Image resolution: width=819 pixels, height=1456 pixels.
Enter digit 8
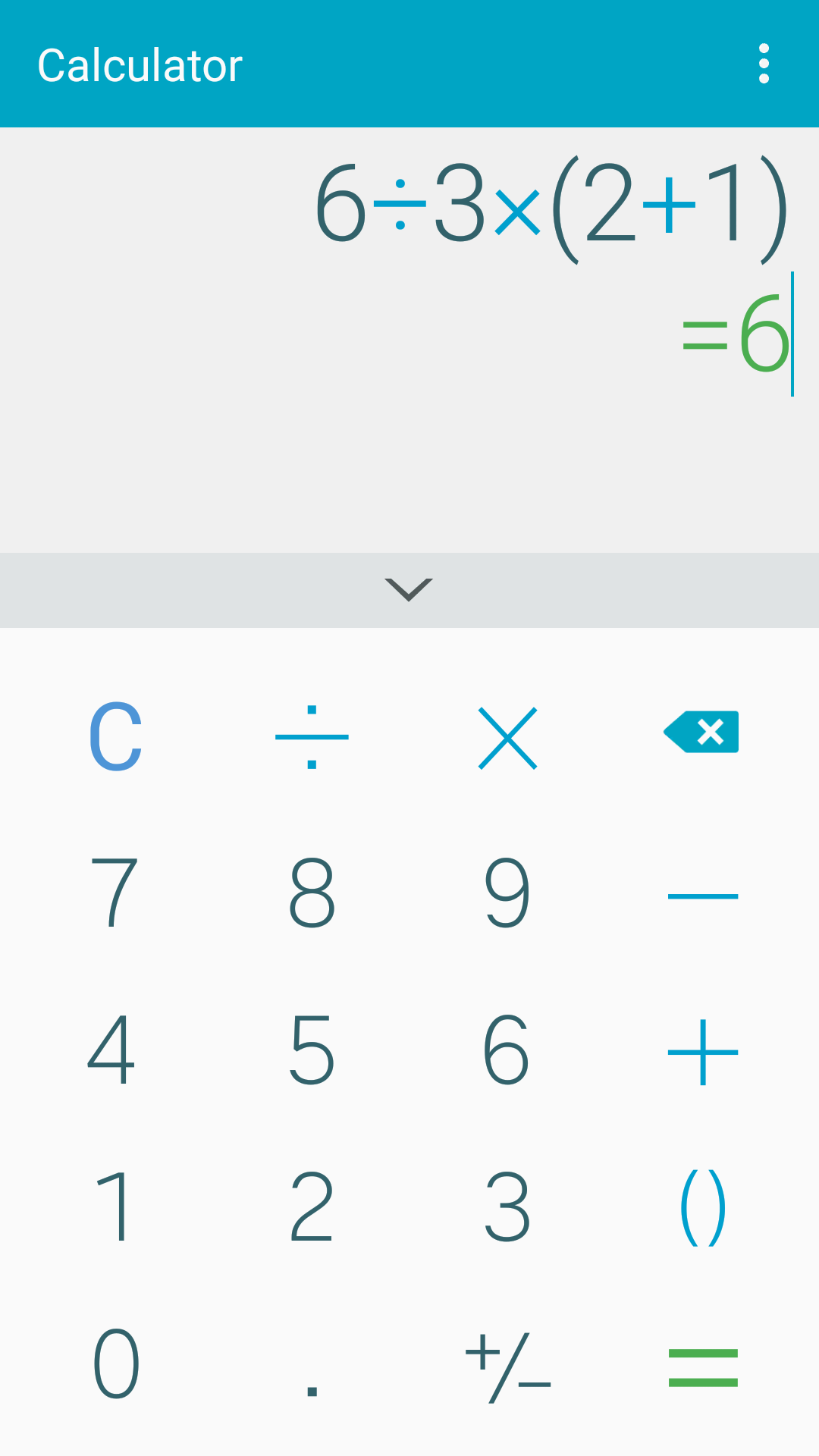312,892
